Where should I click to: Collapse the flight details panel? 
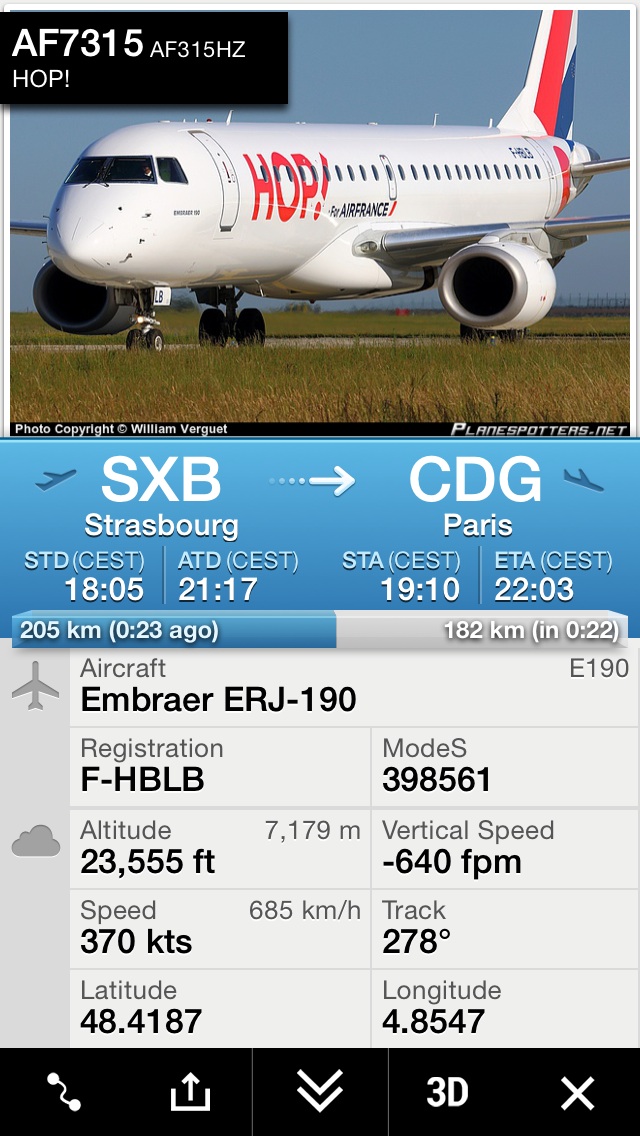320,1092
